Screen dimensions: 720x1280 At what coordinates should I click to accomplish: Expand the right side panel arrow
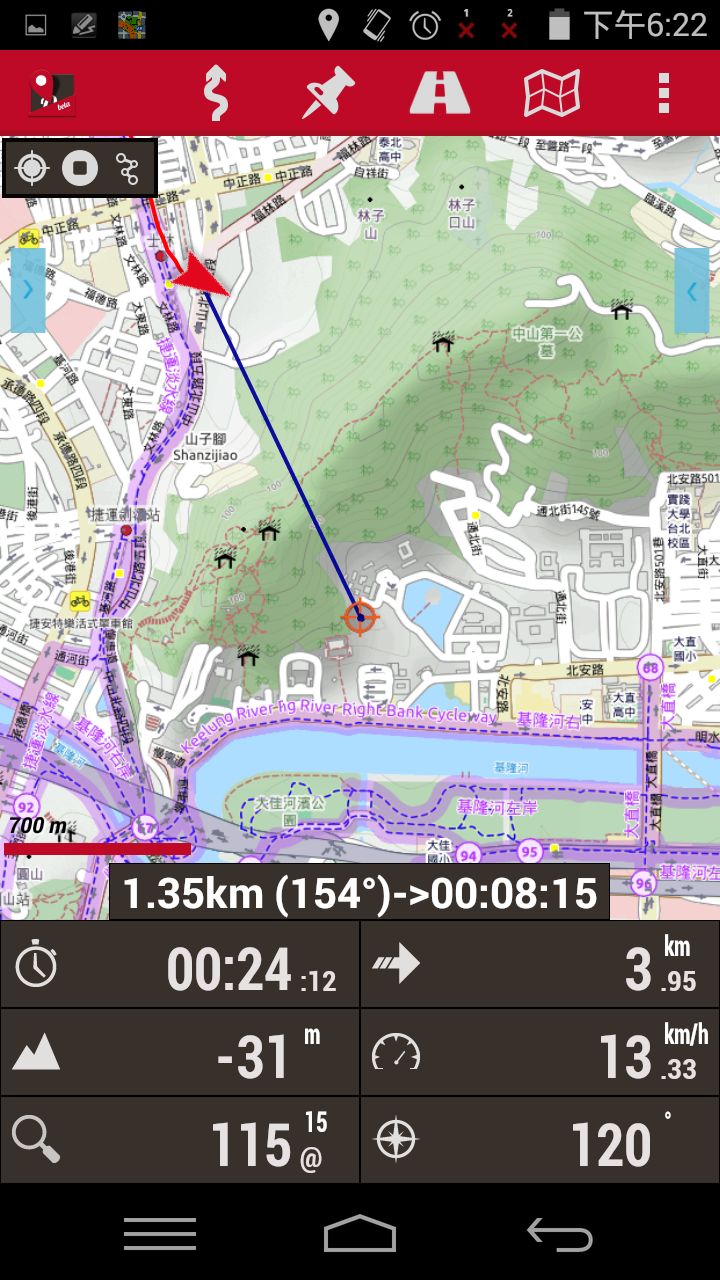click(x=692, y=290)
